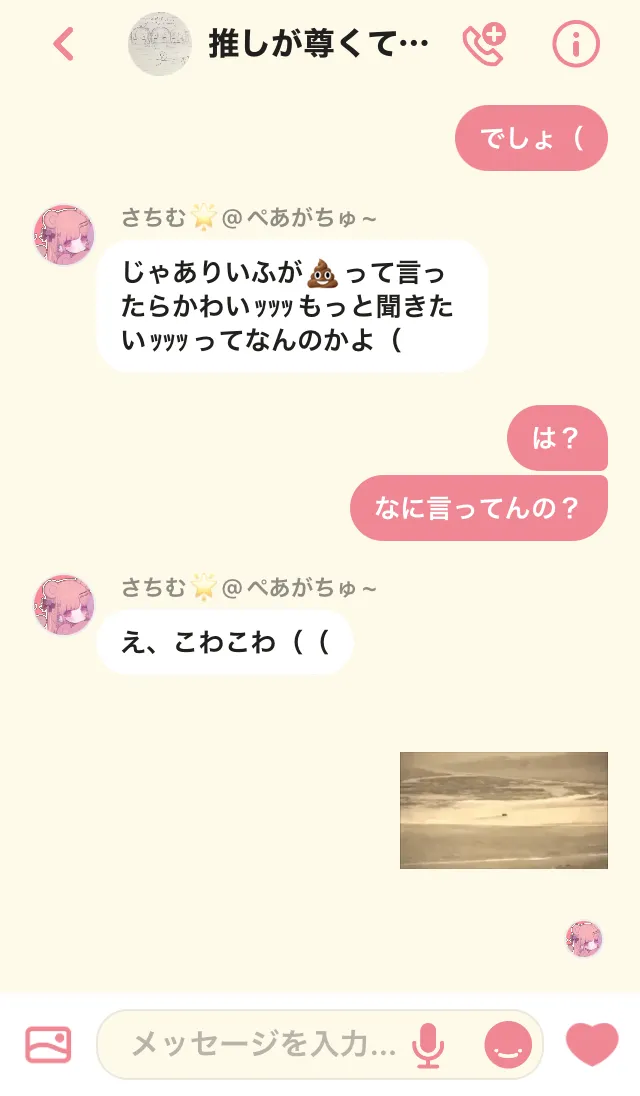Open the sent sepia landscape image

pos(503,810)
